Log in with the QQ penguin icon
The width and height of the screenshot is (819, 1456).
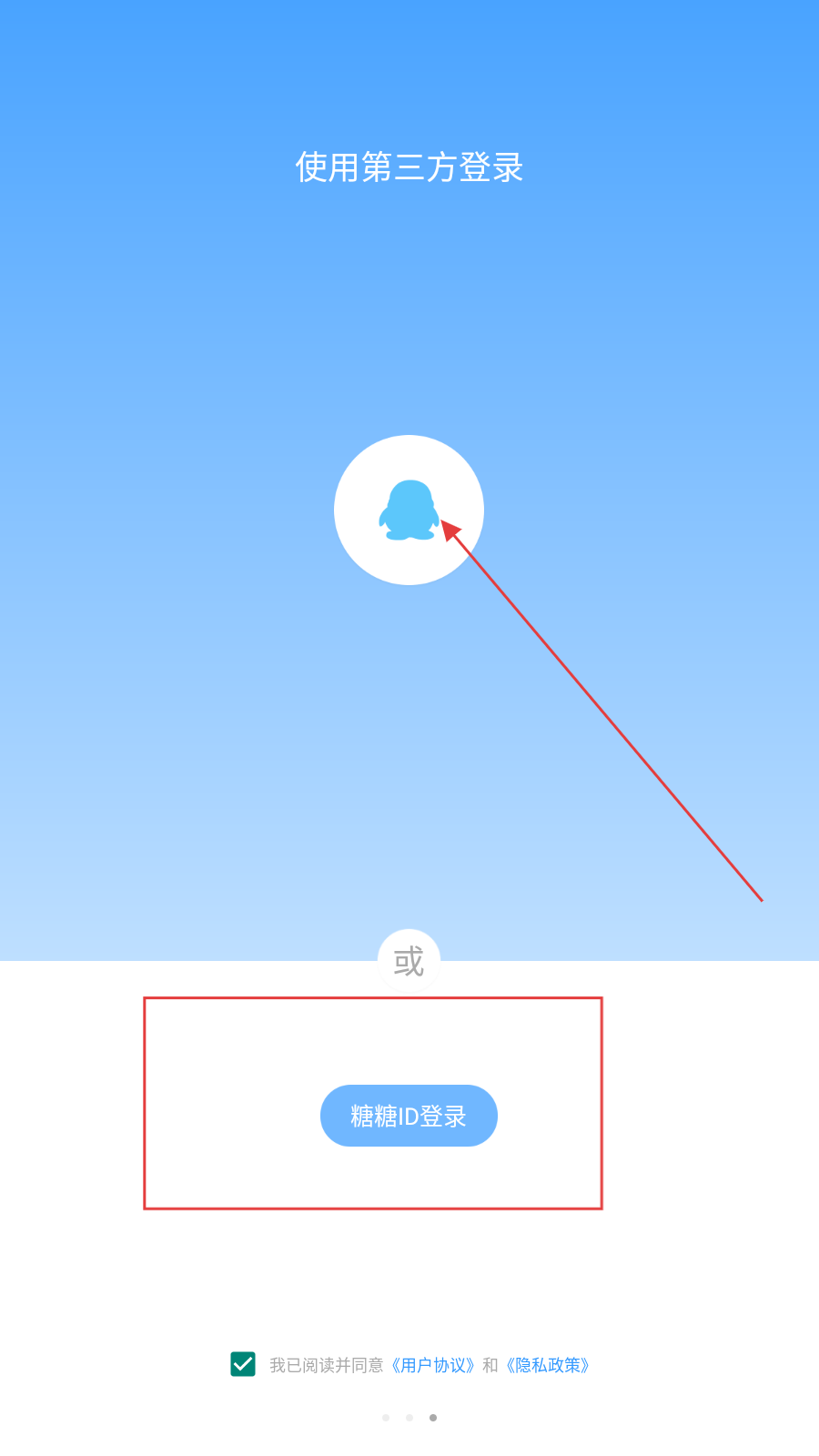pos(409,510)
